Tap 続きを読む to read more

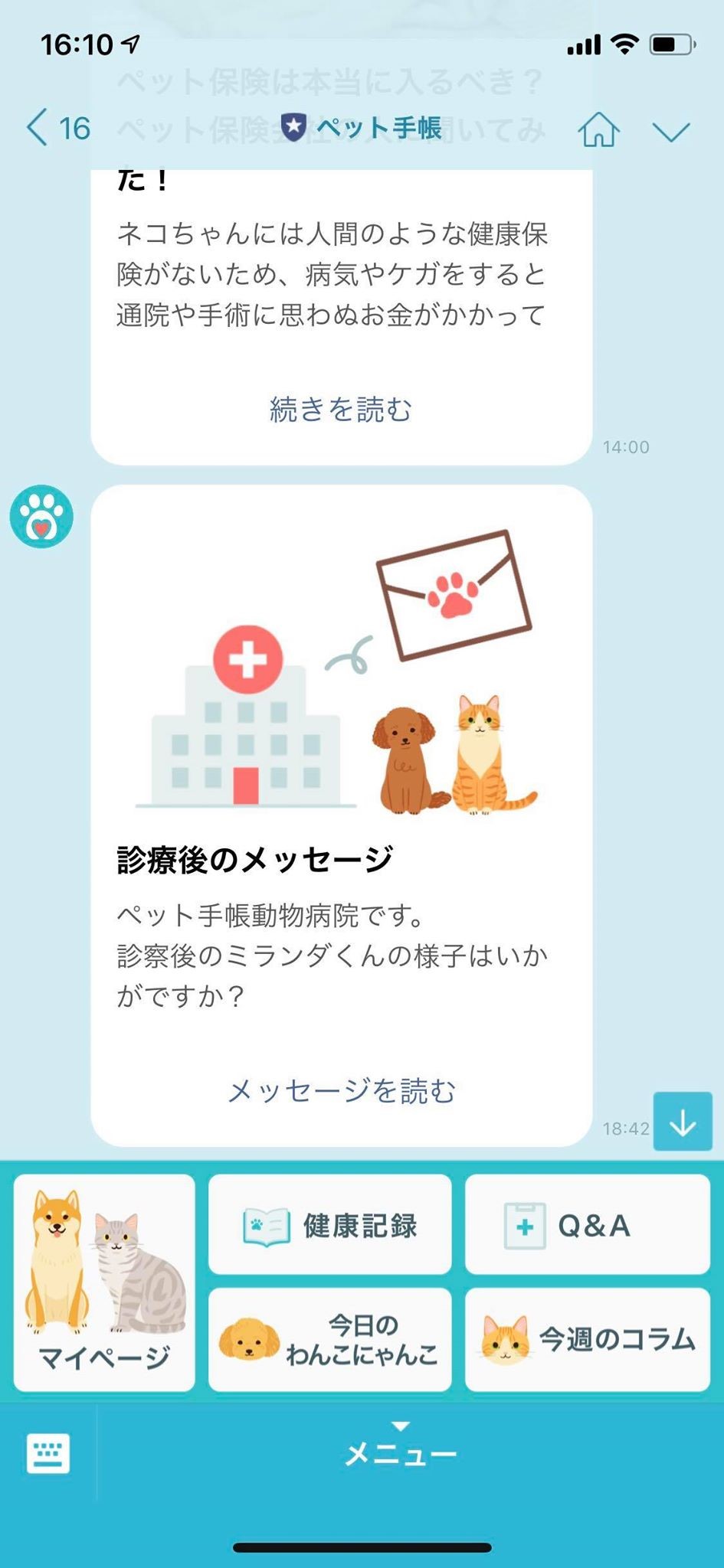pyautogui.click(x=341, y=410)
